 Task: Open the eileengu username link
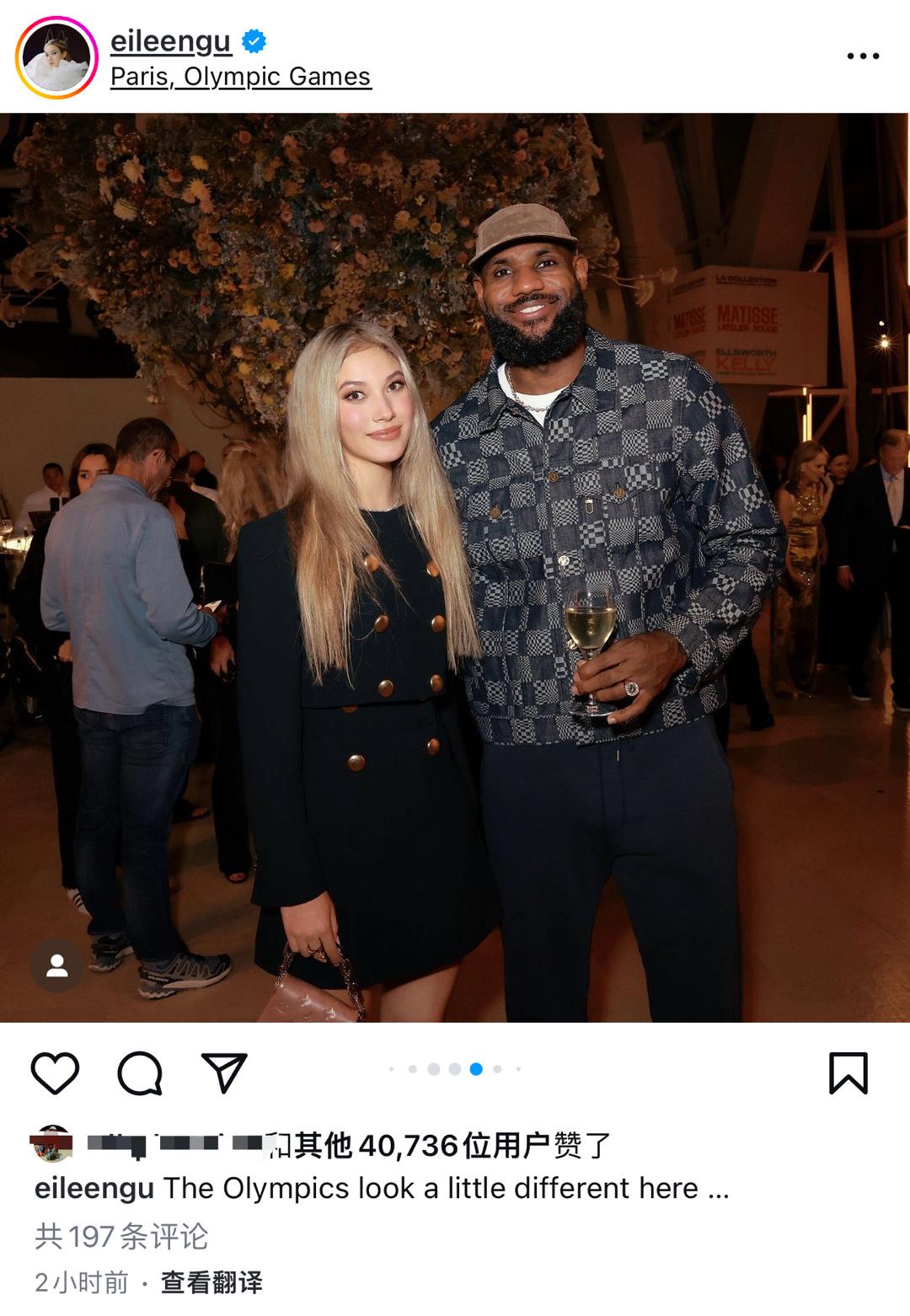coord(170,40)
